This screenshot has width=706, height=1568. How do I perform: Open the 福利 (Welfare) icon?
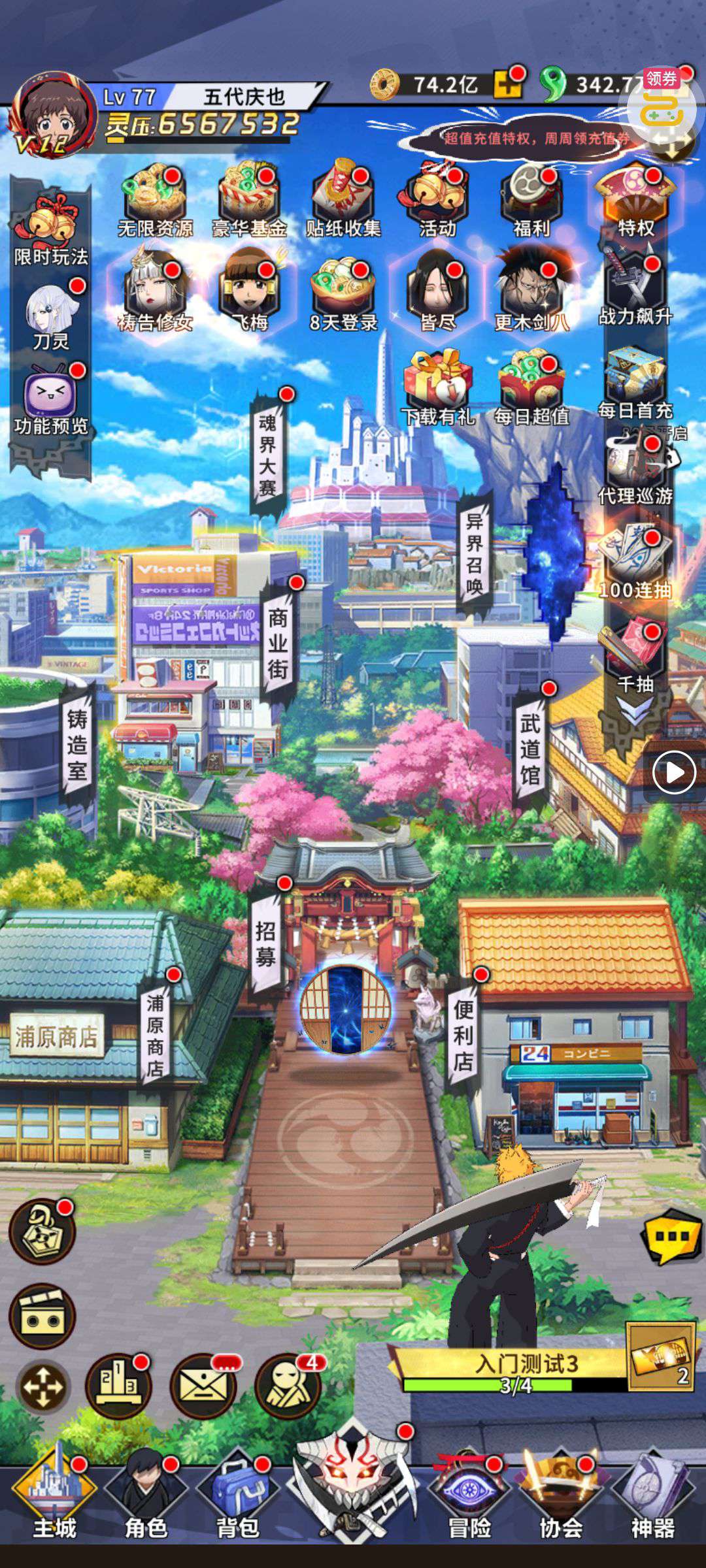531,201
